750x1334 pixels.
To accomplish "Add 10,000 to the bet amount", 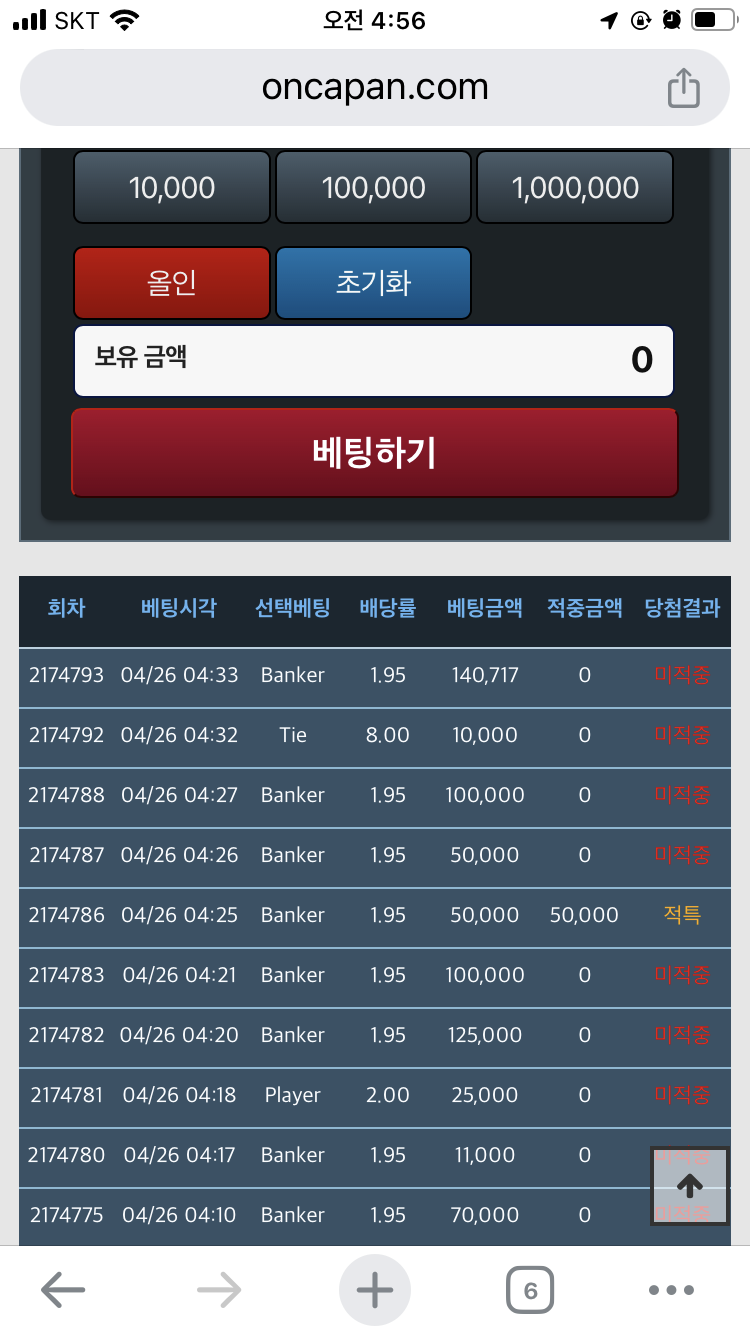I will click(172, 187).
